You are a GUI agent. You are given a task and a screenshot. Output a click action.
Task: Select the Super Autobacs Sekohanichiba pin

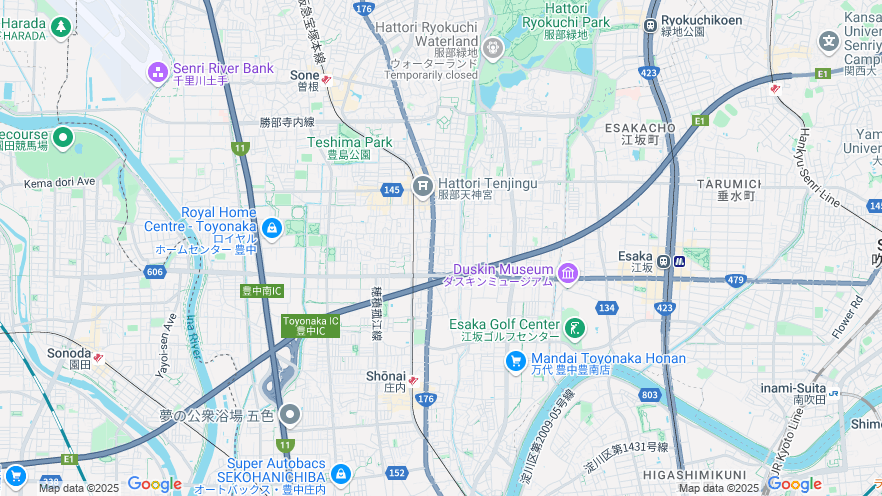coord(341,473)
